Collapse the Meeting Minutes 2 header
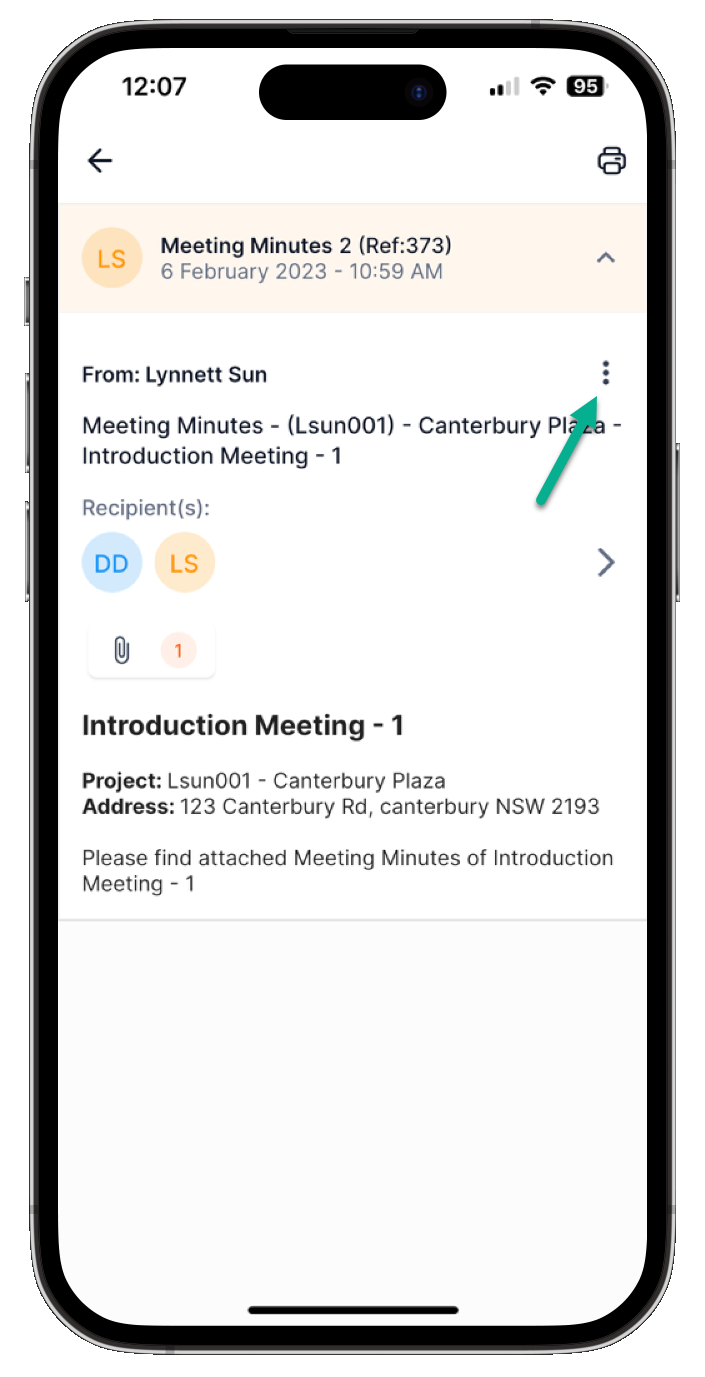705x1377 pixels. (605, 258)
